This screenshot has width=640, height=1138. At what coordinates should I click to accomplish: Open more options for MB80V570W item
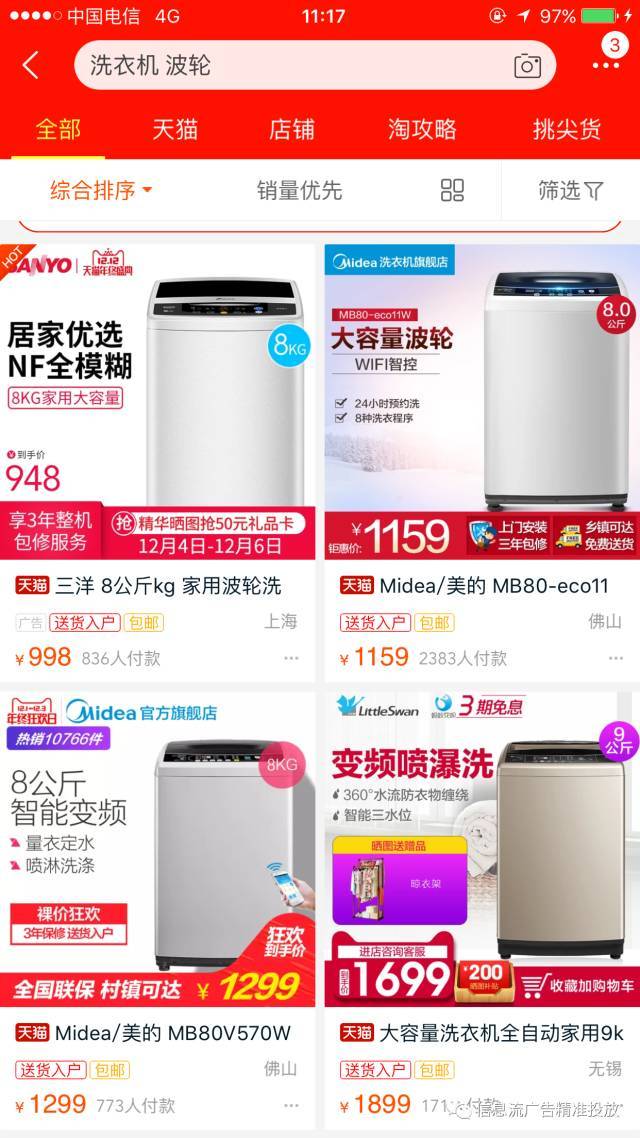coord(291,1106)
